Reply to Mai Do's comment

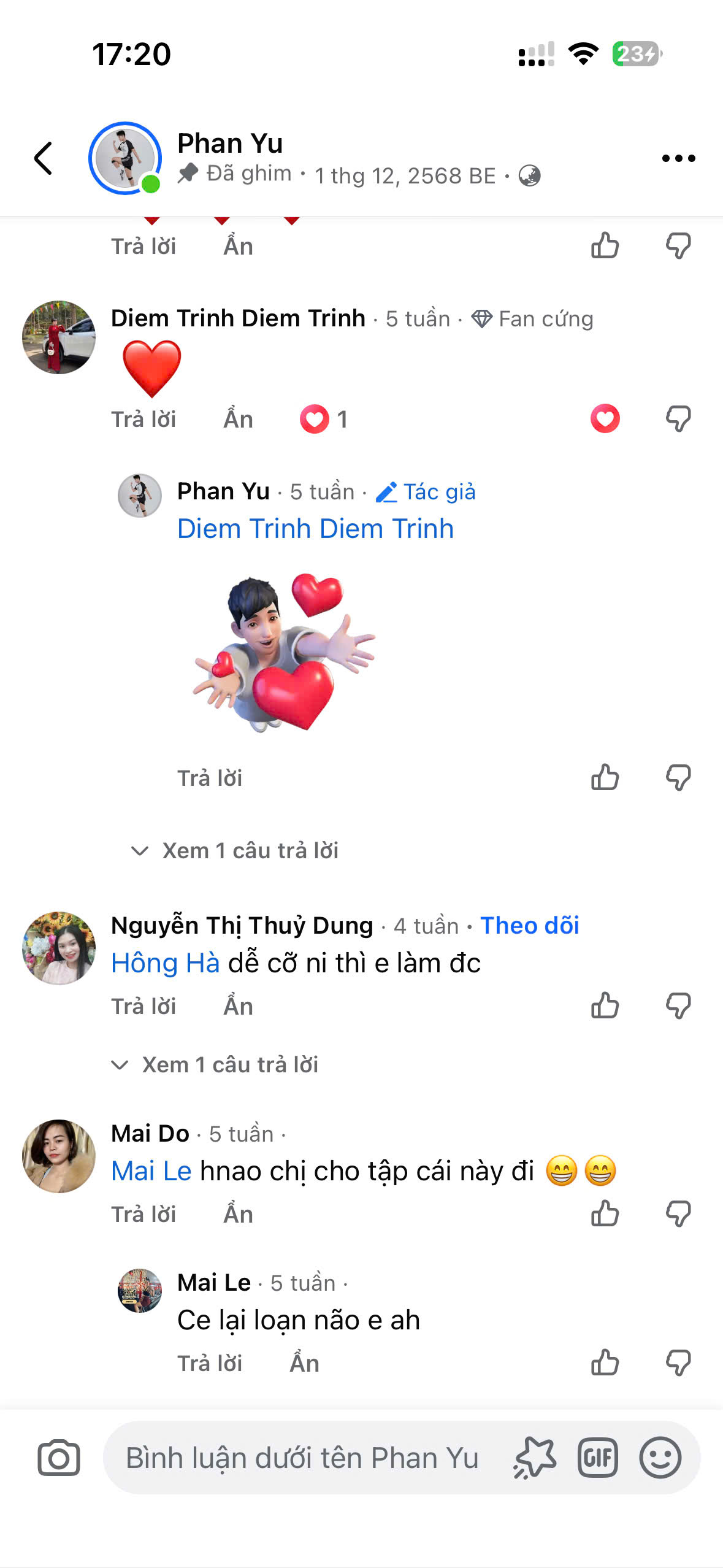(x=143, y=1215)
